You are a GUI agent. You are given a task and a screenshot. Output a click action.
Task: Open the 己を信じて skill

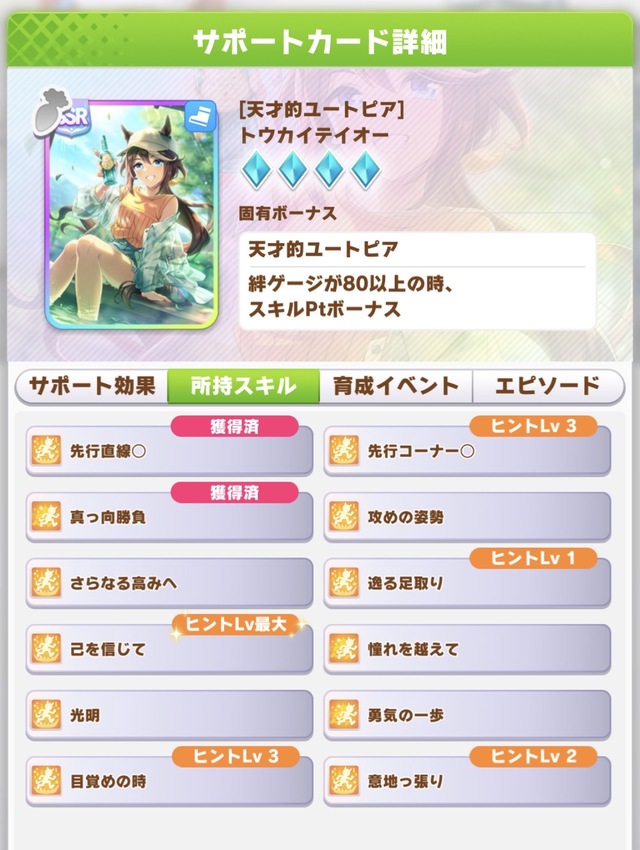[170, 649]
